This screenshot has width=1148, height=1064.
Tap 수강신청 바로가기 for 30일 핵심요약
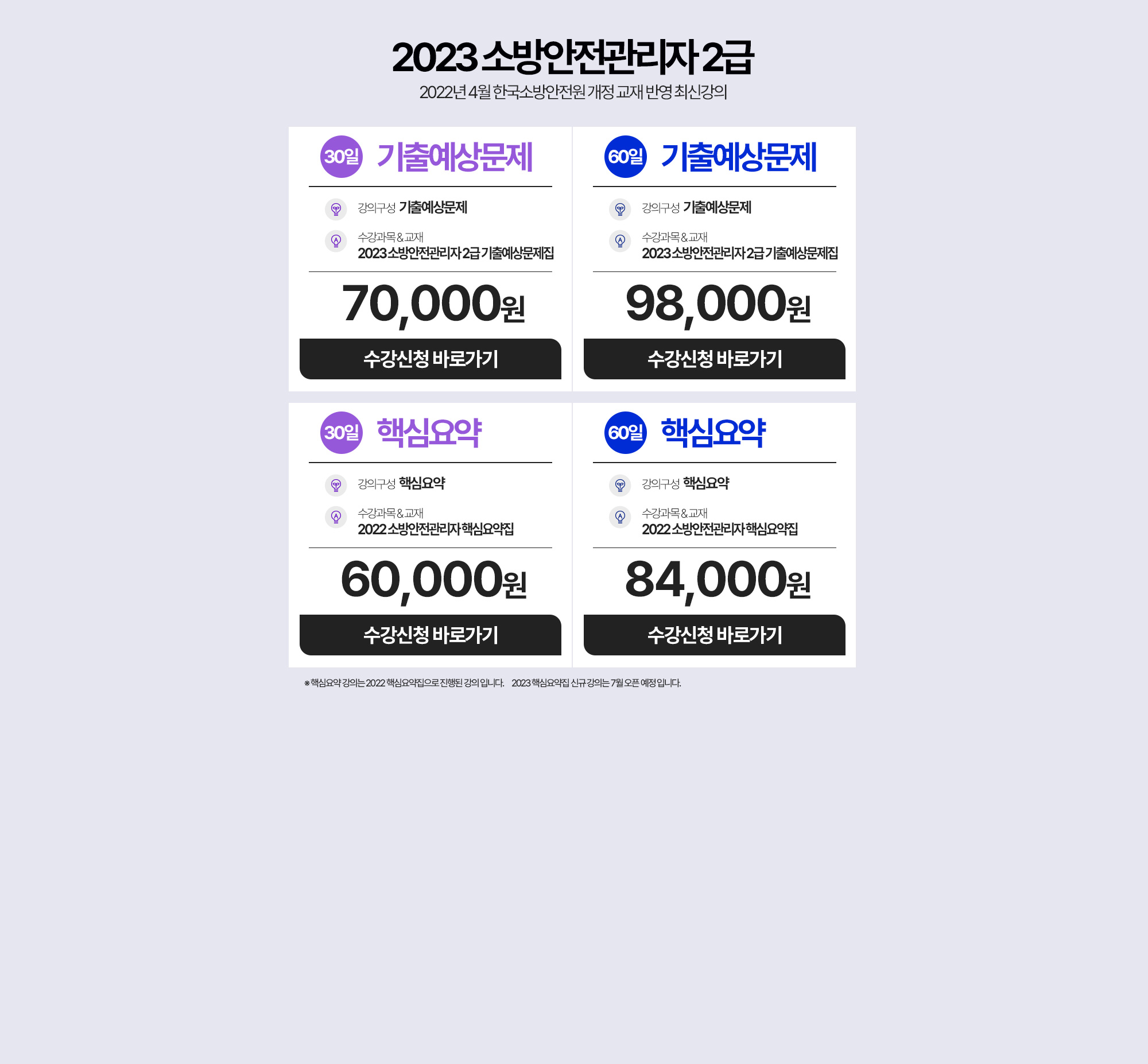tap(430, 635)
